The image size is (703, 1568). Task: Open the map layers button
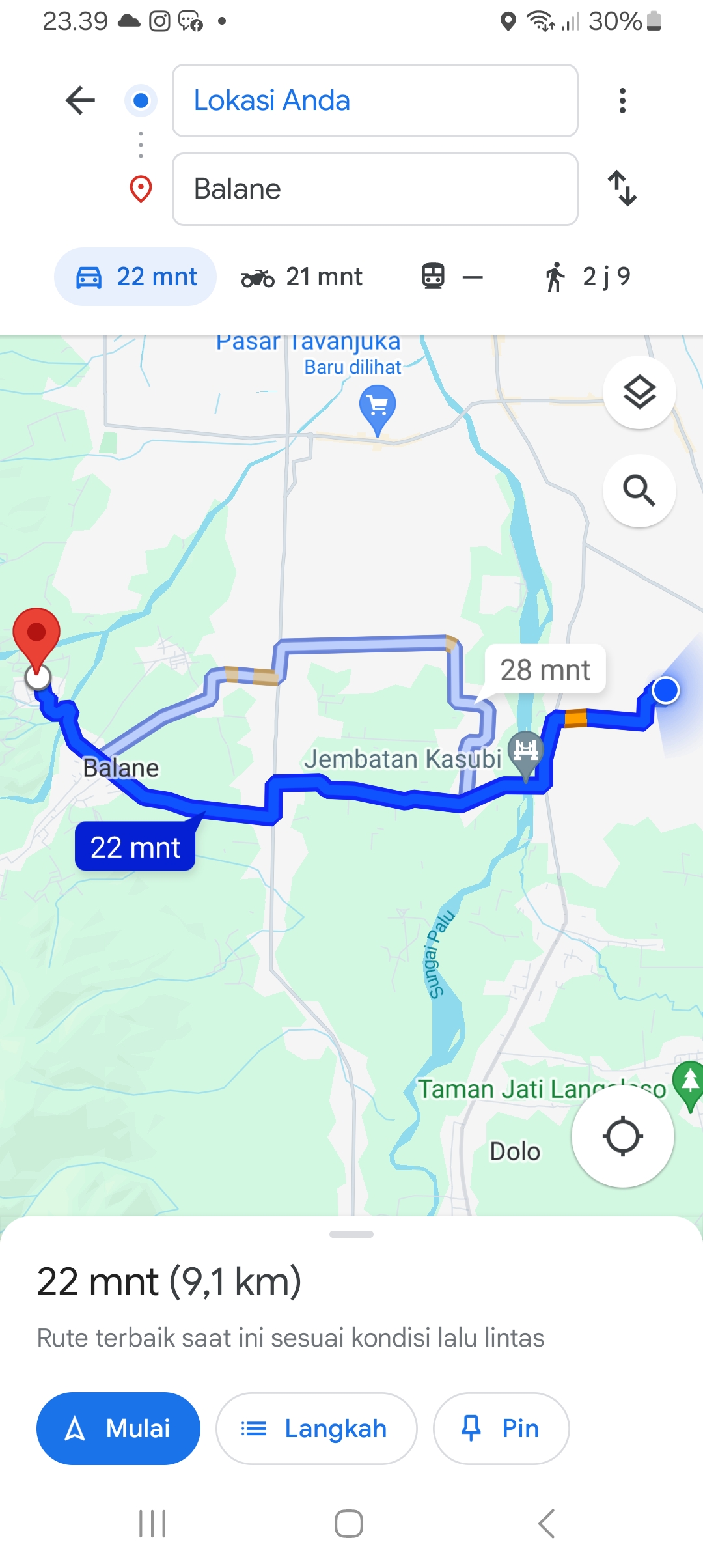(x=639, y=392)
